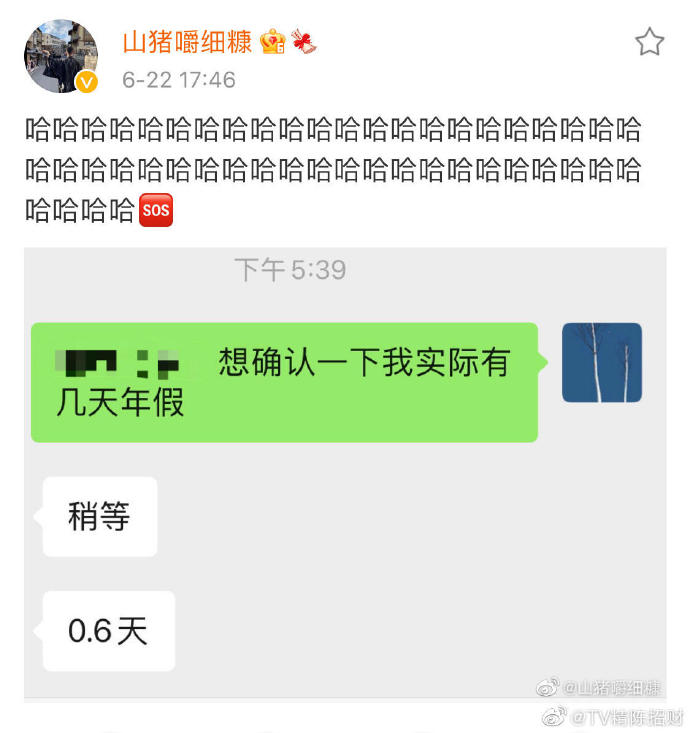Open the username link 山猪嚼细糠
The height and width of the screenshot is (733, 690).
coord(186,42)
